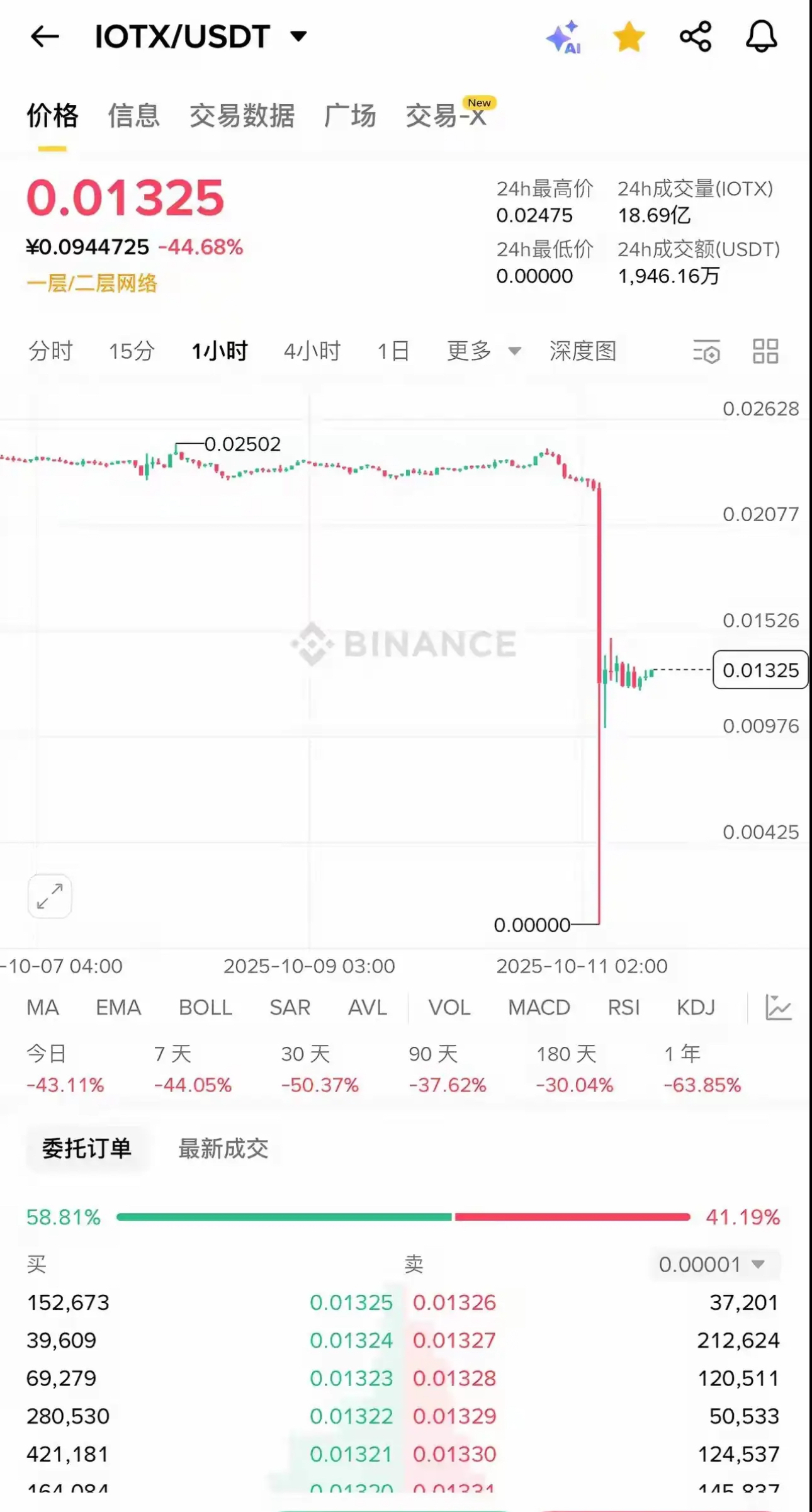Expand chart to fullscreen via expand icon

tap(49, 896)
